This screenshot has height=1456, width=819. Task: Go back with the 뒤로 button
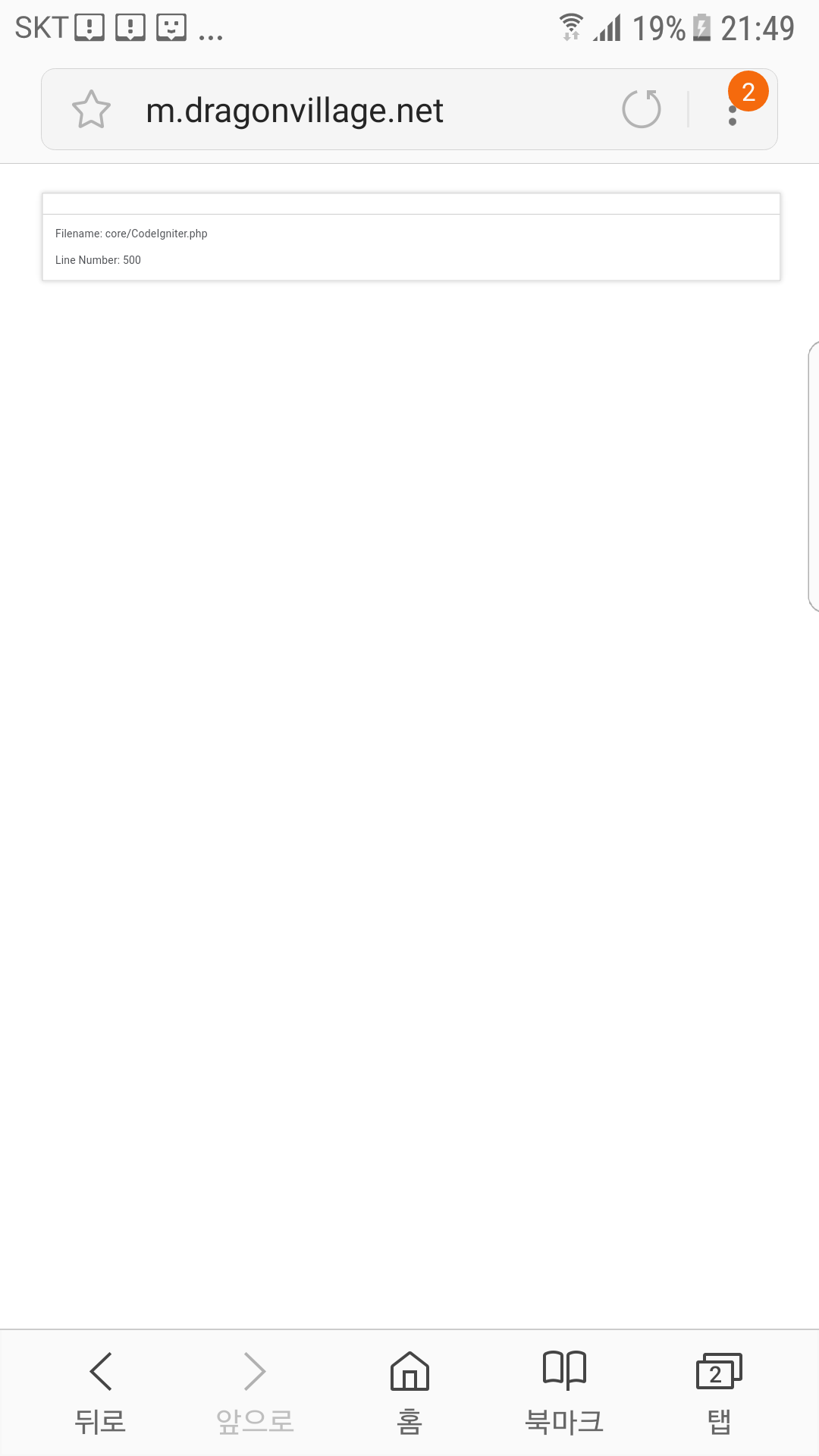(100, 1392)
